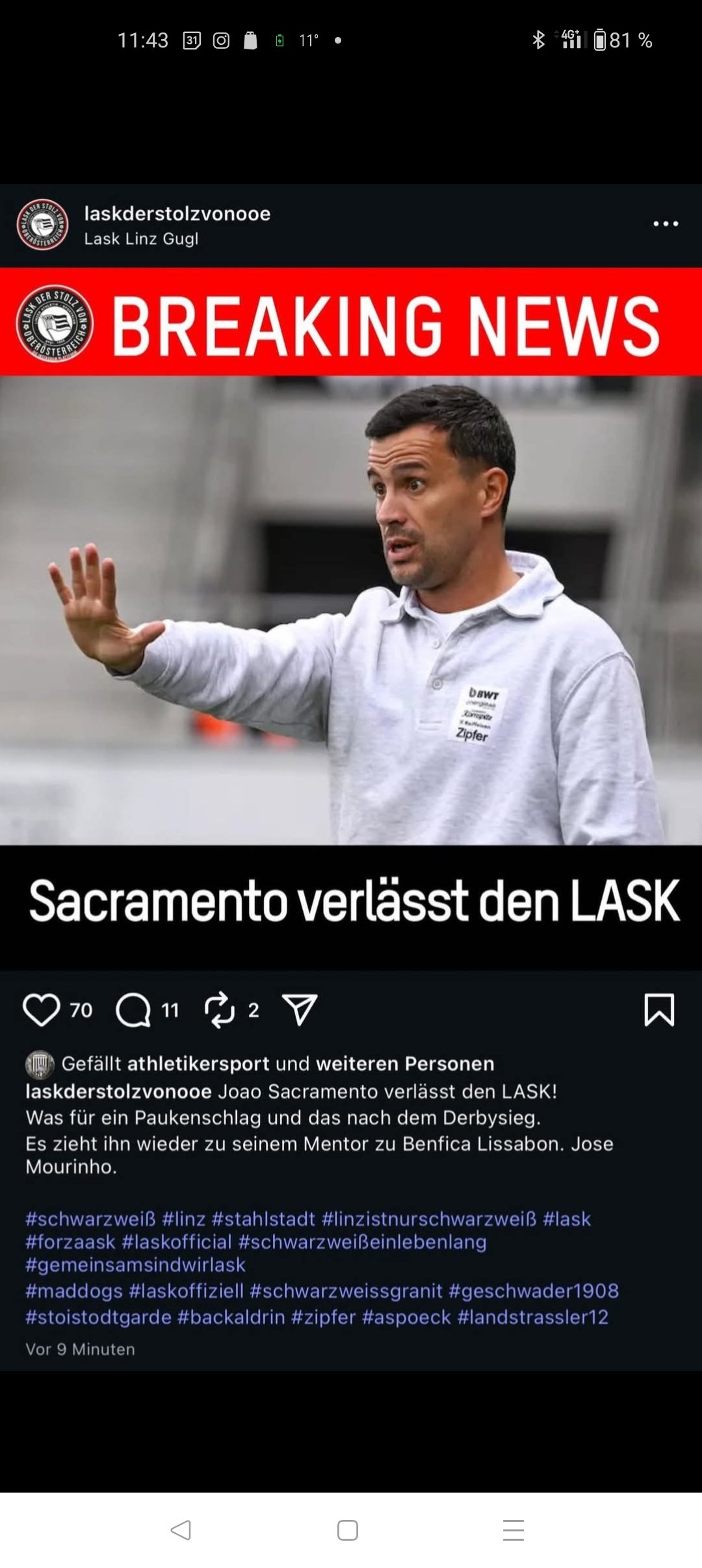Go to the home screen via the square button
This screenshot has height=1568, width=702.
348,1530
